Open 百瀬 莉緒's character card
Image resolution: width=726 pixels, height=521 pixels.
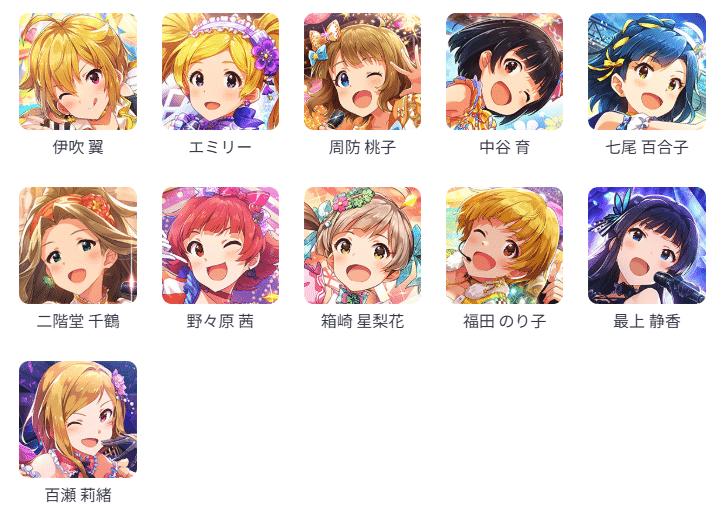pos(78,419)
